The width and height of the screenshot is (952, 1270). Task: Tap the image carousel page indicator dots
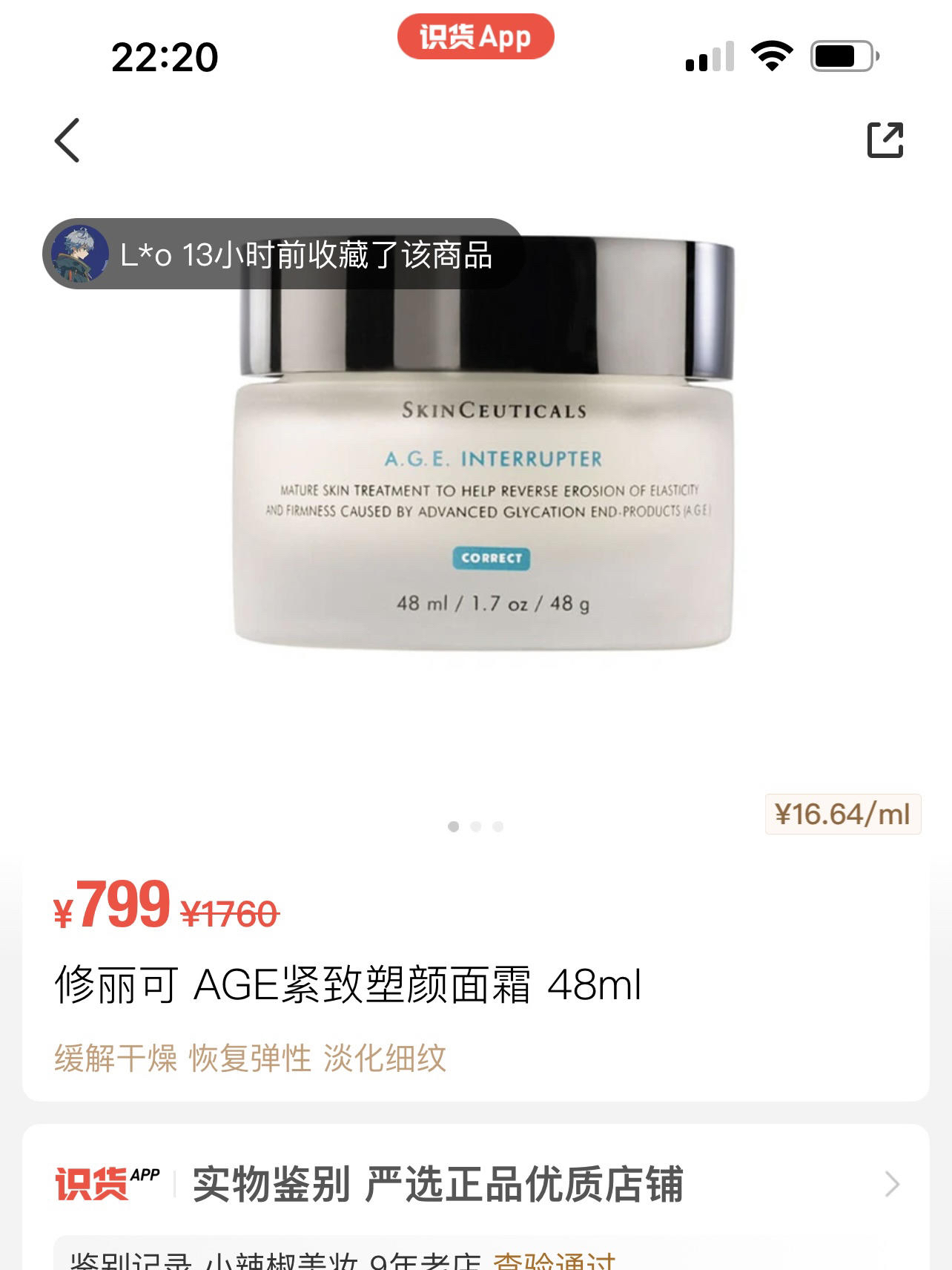point(475,826)
